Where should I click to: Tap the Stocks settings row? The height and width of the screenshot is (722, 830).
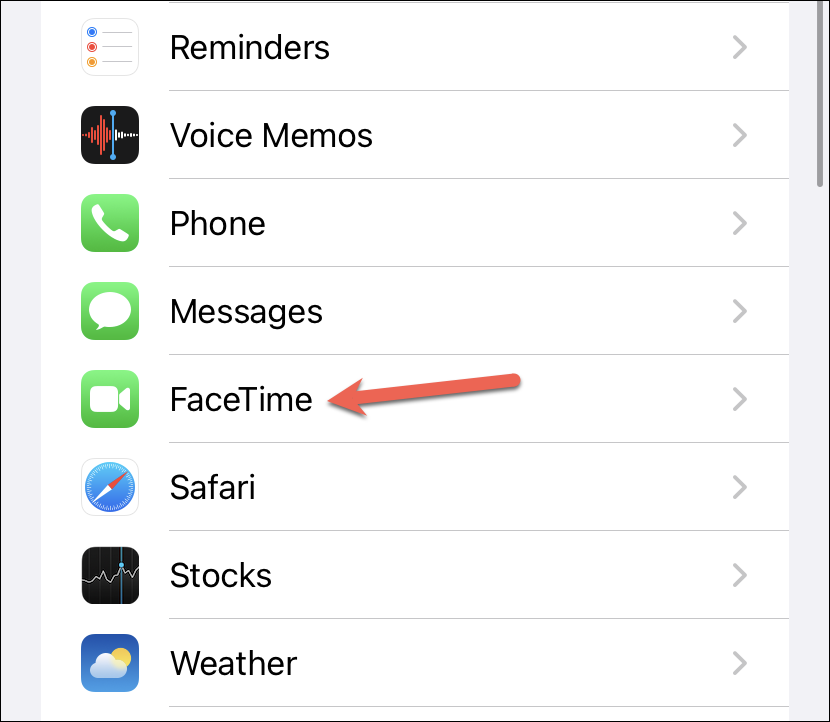coord(221,575)
